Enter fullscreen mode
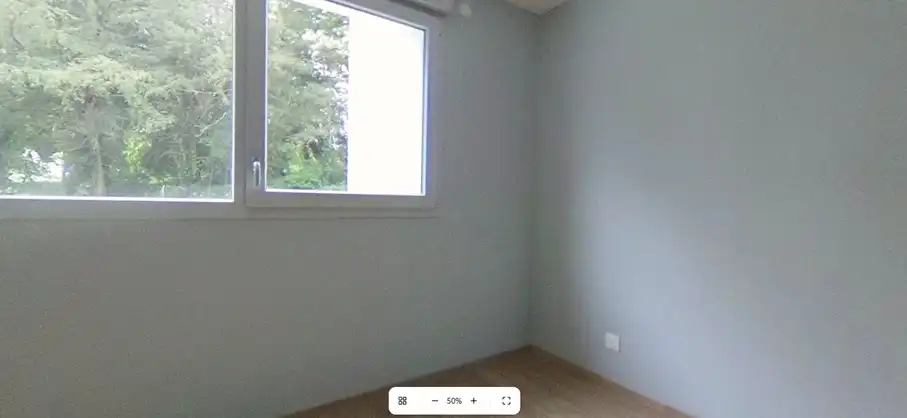The image size is (907, 418). [506, 401]
